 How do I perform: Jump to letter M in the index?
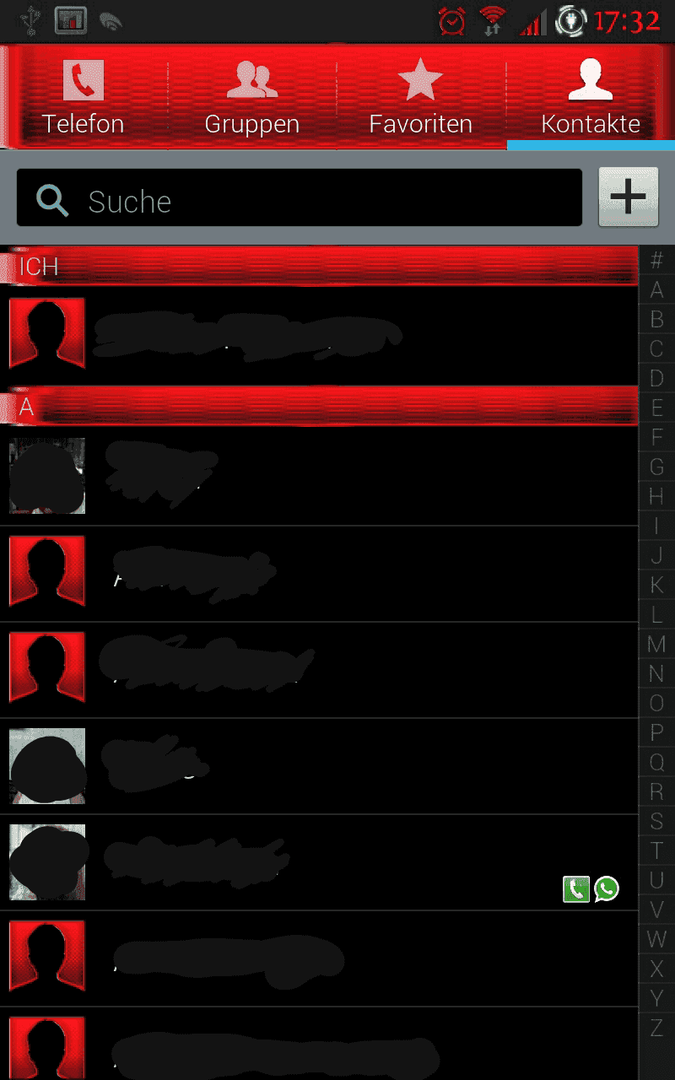tap(656, 644)
